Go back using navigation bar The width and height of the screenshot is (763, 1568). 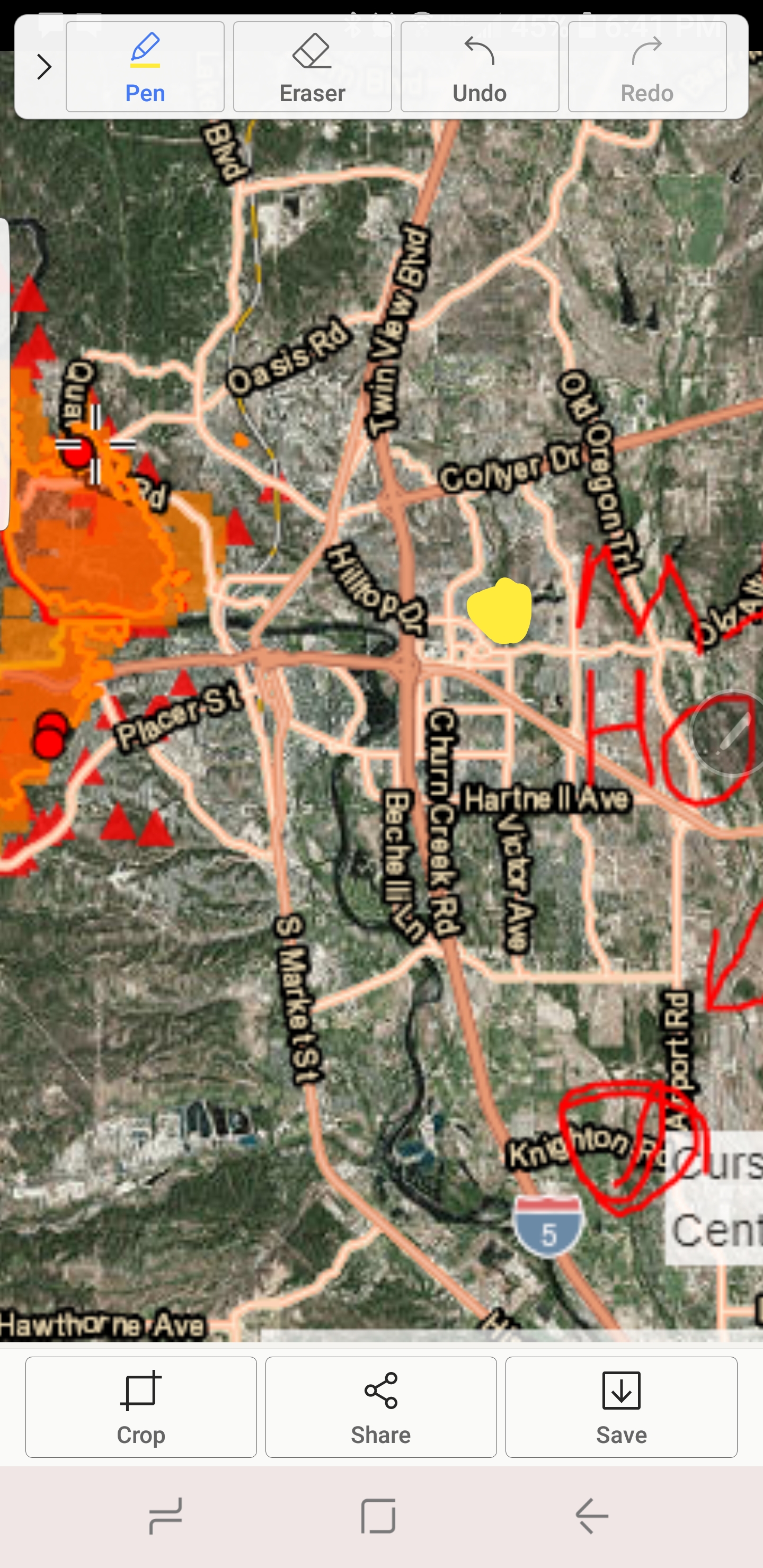point(592,1516)
